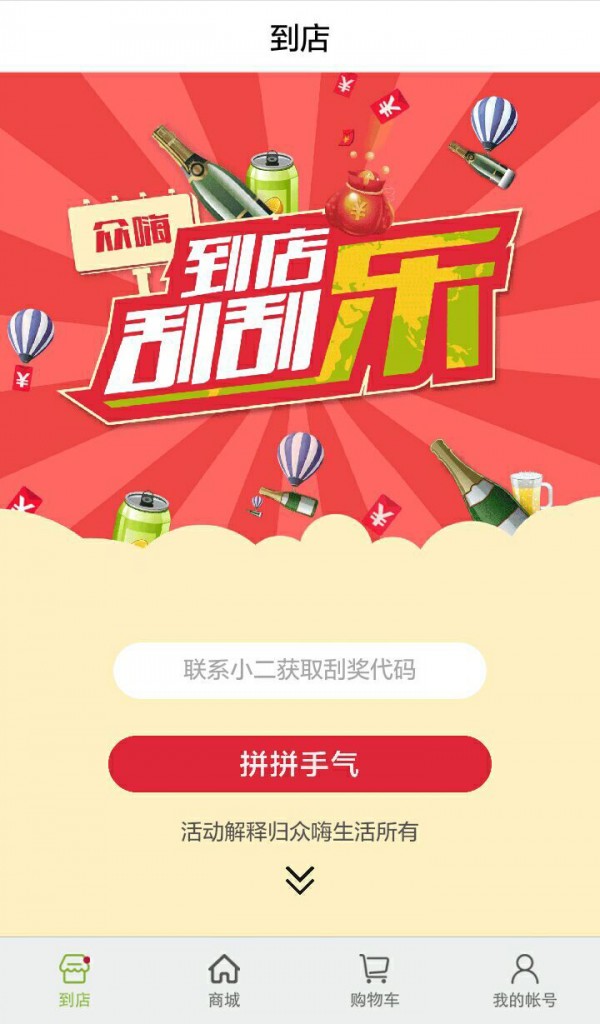Tap the 联系小二获取刮奖代码 input field

pyautogui.click(x=299, y=670)
